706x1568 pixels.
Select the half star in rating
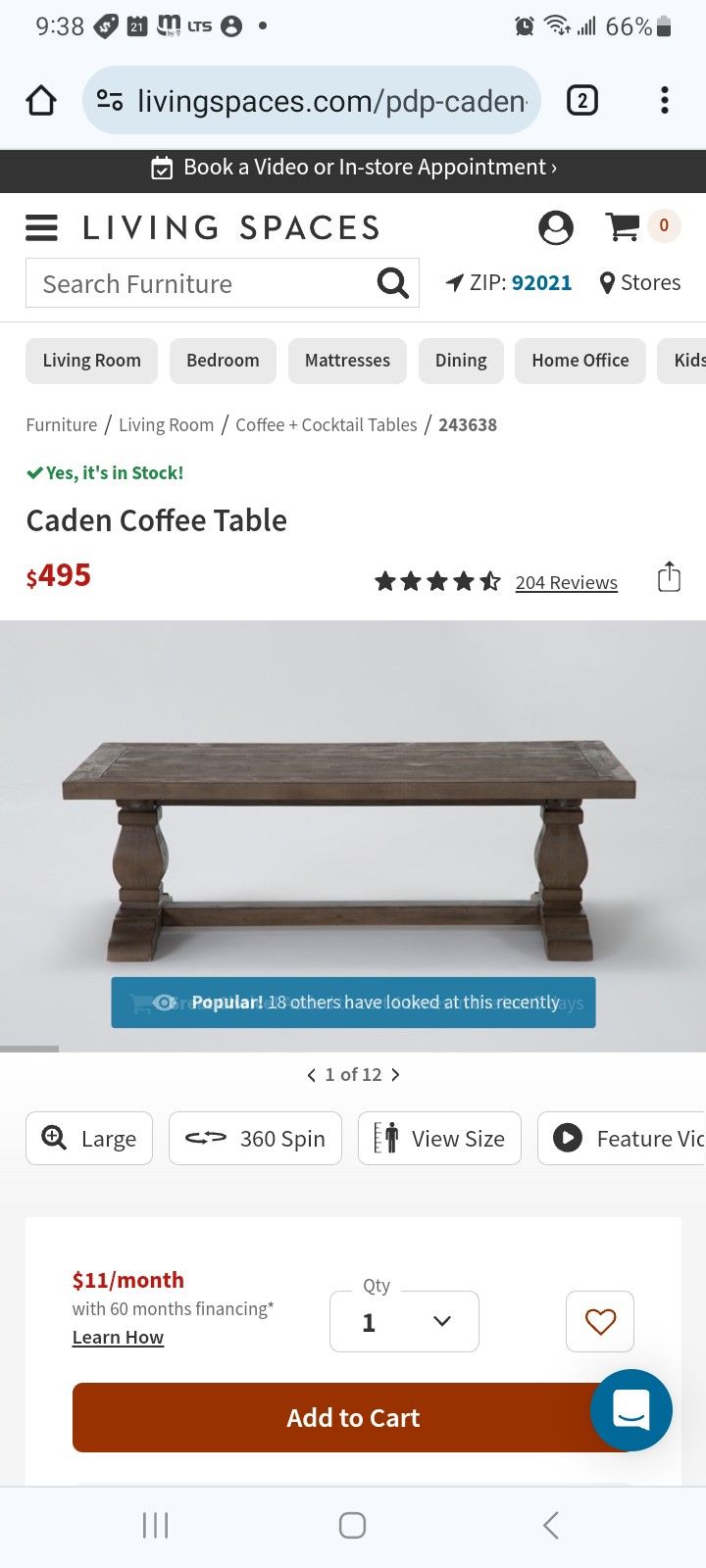489,580
